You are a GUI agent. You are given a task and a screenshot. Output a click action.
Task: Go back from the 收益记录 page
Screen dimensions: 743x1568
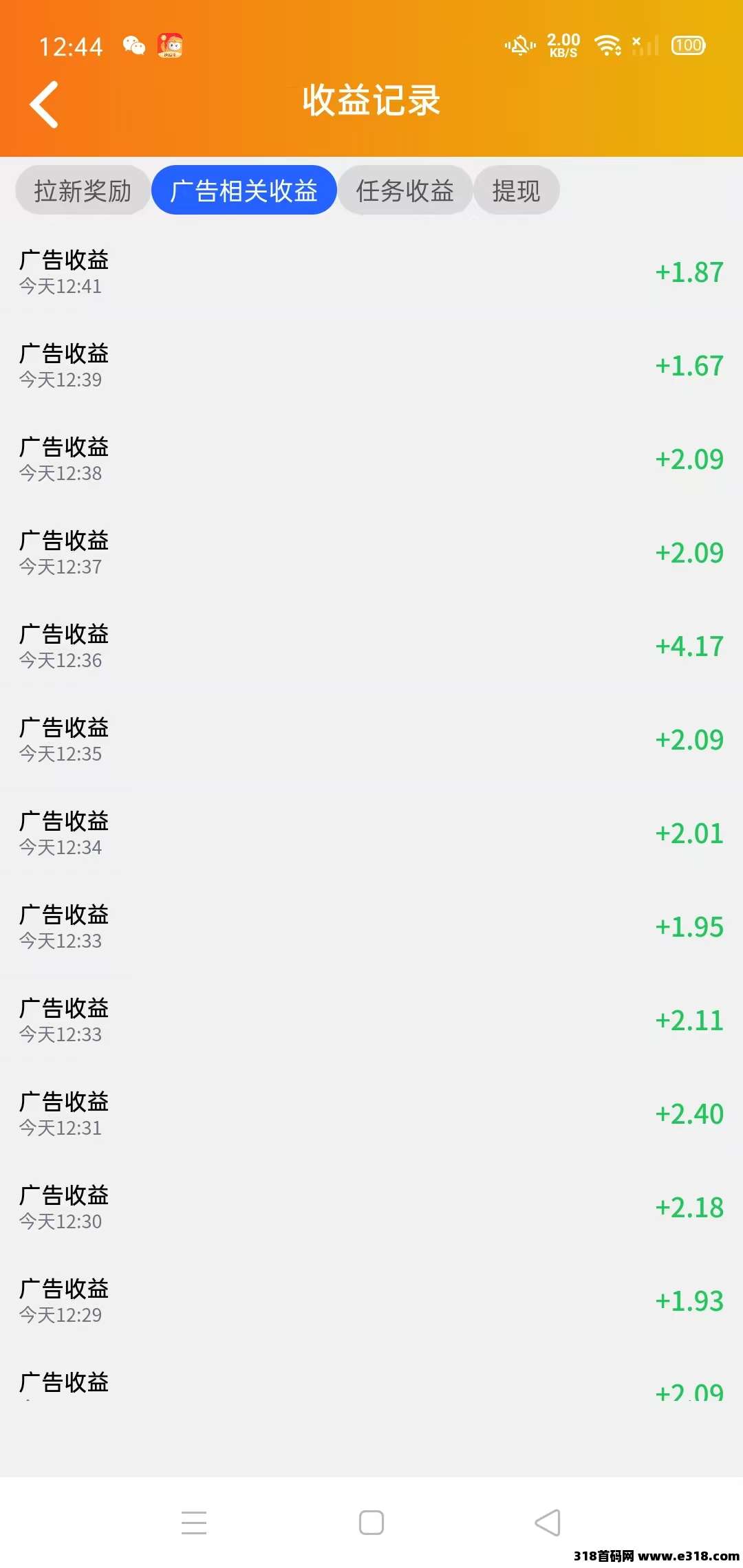[x=45, y=105]
